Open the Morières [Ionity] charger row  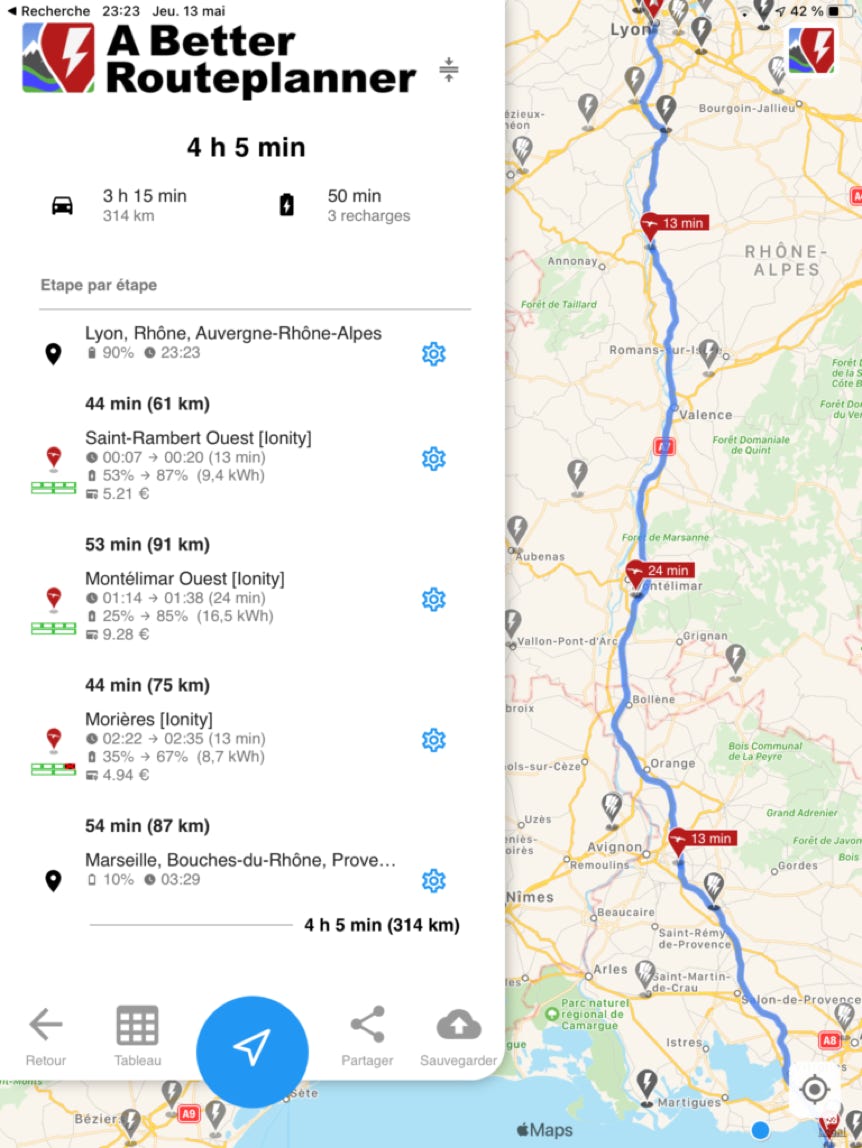tap(149, 720)
